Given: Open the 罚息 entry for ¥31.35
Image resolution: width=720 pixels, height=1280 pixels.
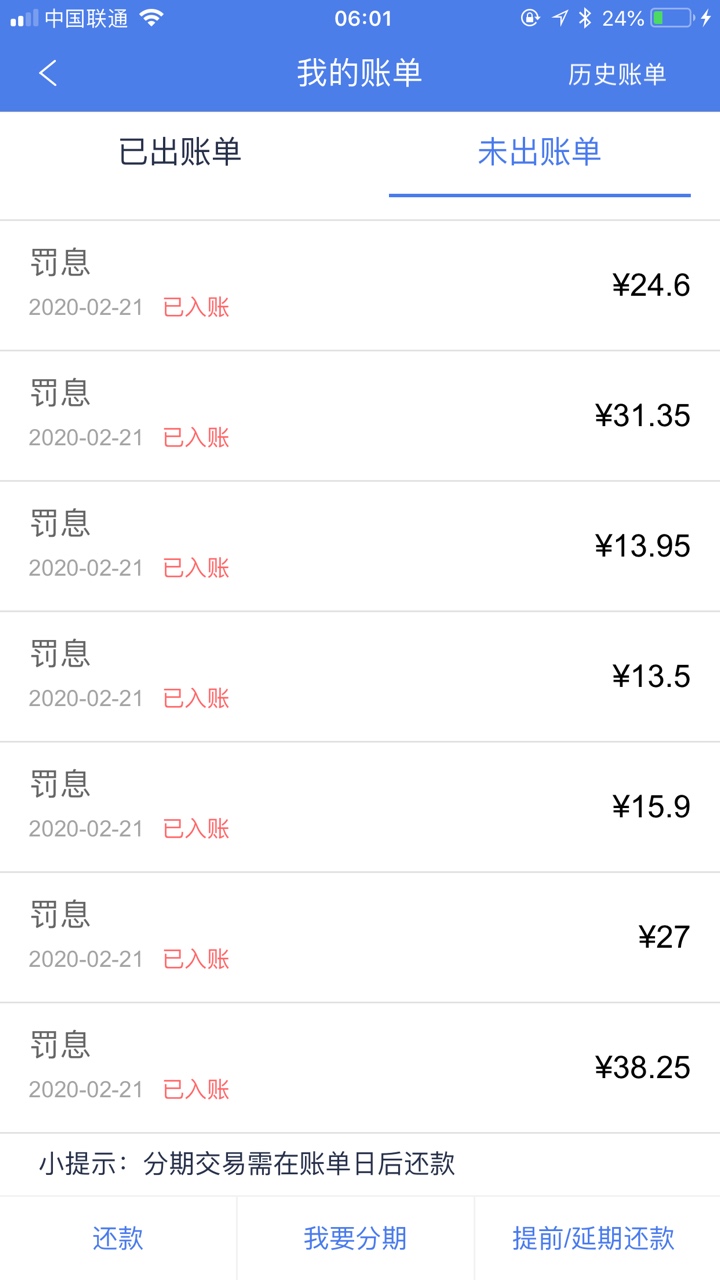Looking at the screenshot, I should [x=360, y=416].
